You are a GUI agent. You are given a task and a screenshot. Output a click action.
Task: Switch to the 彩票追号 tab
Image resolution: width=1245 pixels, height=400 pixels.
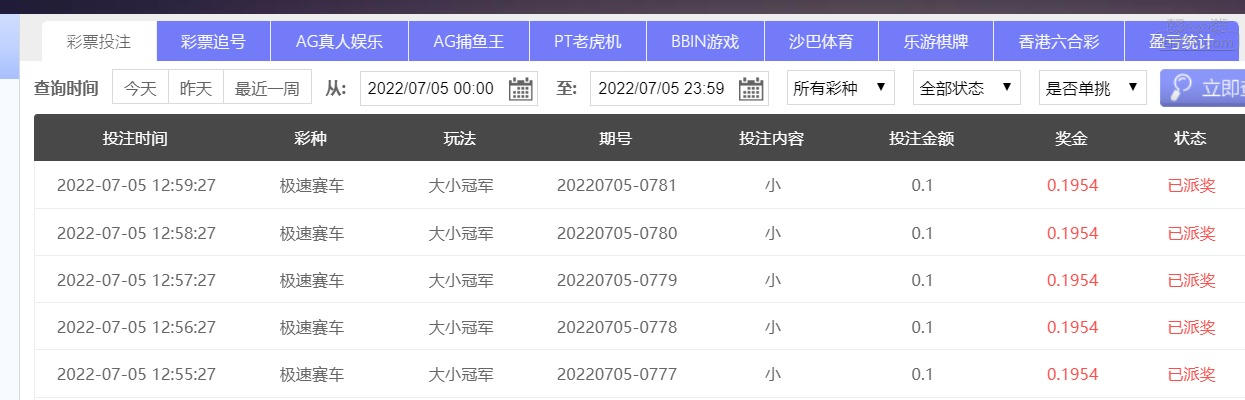213,42
